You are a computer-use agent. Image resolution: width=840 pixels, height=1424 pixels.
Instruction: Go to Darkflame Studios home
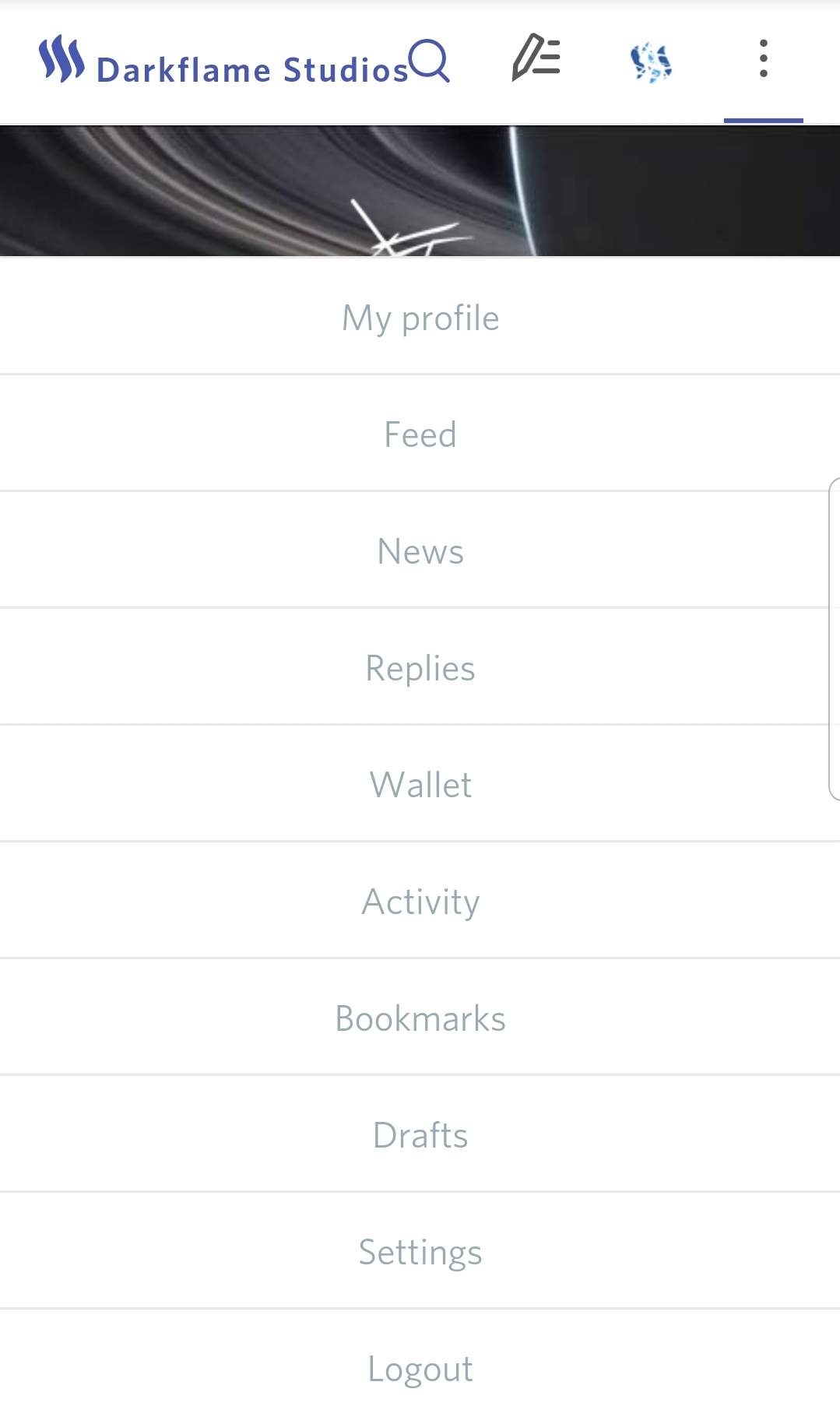(x=223, y=62)
